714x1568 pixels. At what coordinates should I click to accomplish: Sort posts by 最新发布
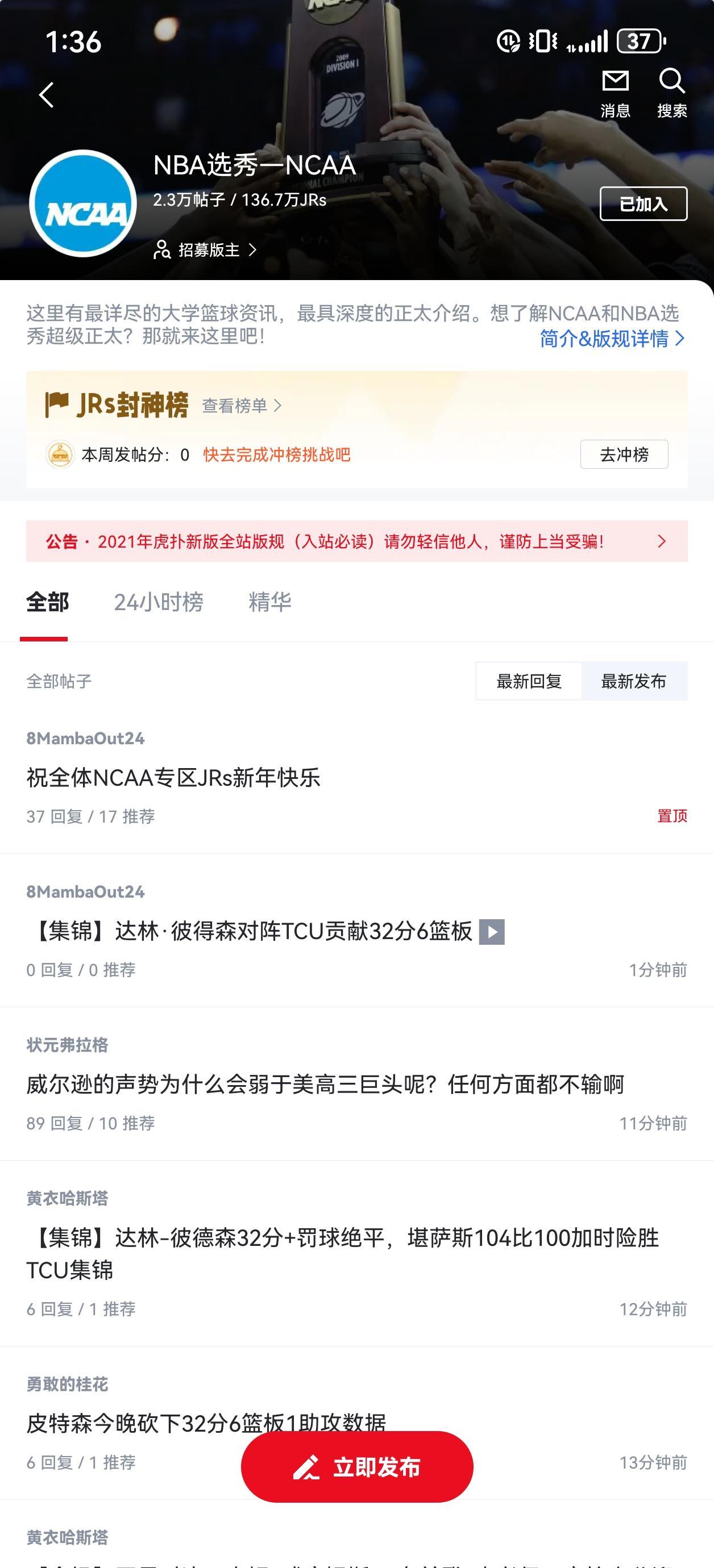pyautogui.click(x=634, y=681)
